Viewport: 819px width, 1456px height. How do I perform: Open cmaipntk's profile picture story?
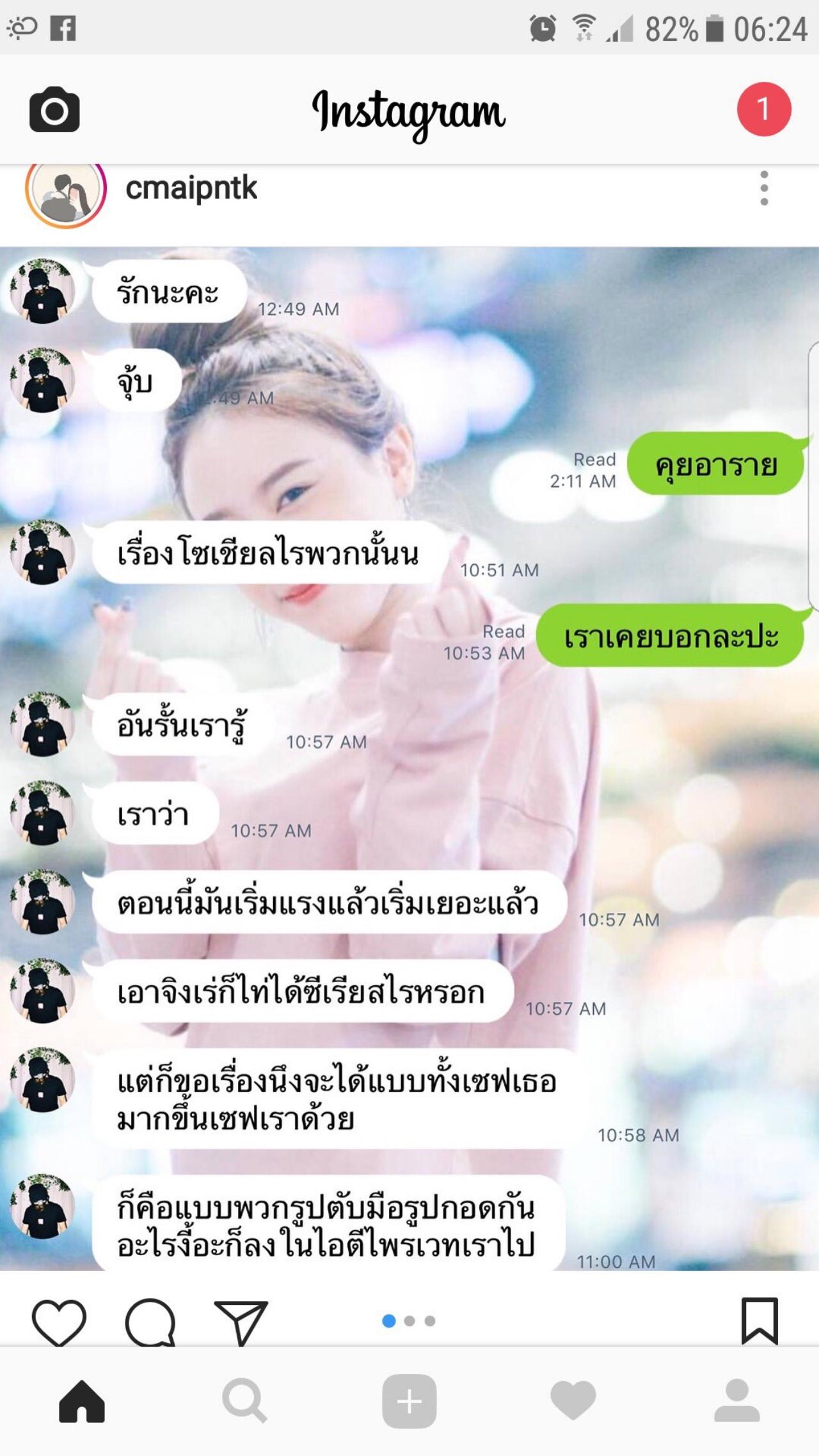pos(65,191)
